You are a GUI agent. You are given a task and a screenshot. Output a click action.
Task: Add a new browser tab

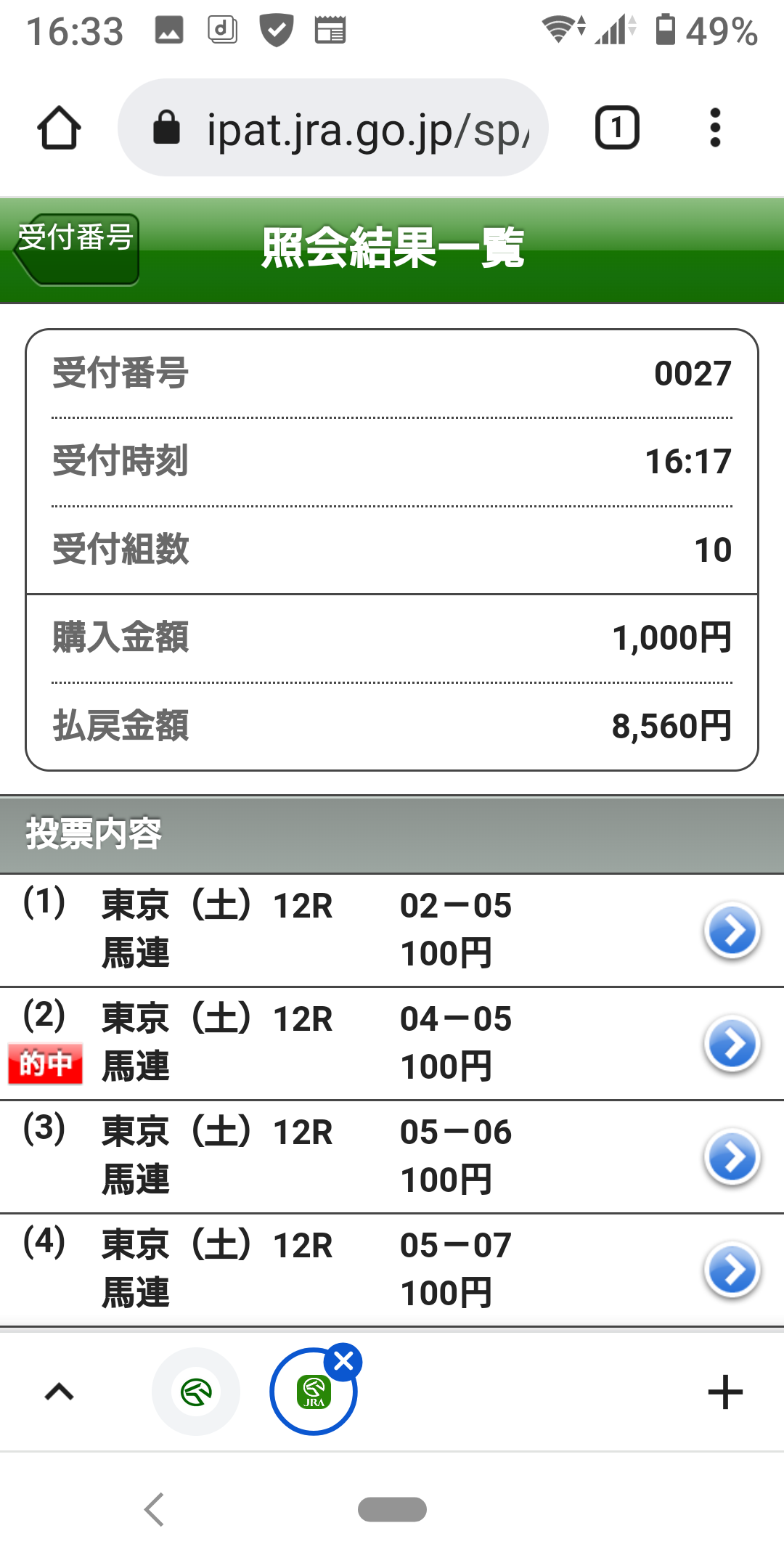[724, 1392]
